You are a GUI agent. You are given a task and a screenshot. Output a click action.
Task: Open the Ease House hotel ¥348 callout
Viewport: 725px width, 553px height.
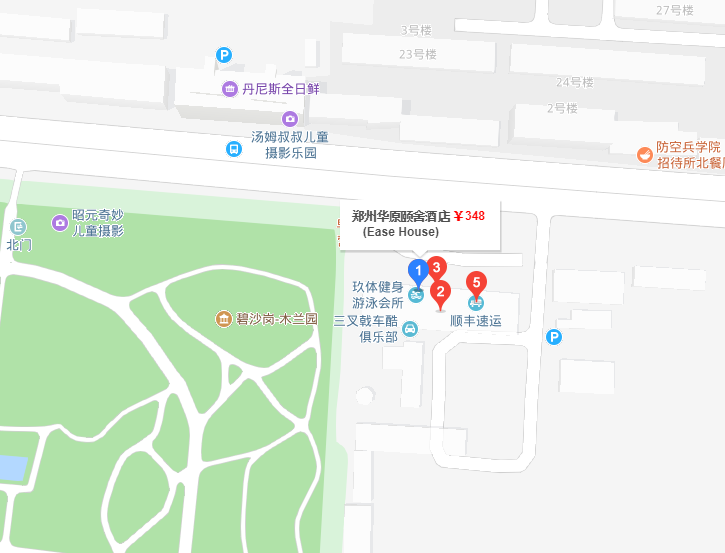pyautogui.click(x=419, y=223)
